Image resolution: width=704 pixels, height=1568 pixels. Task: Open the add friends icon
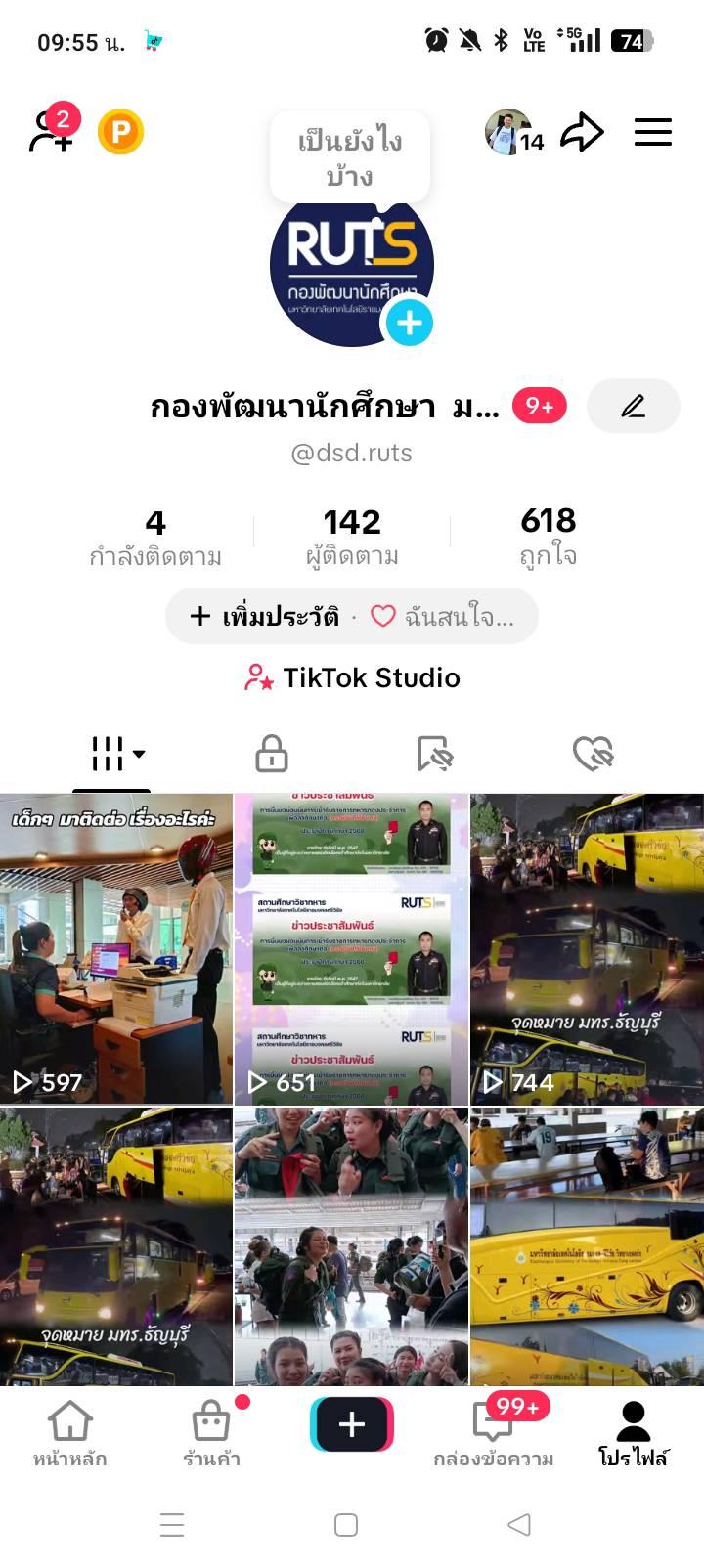pyautogui.click(x=51, y=131)
